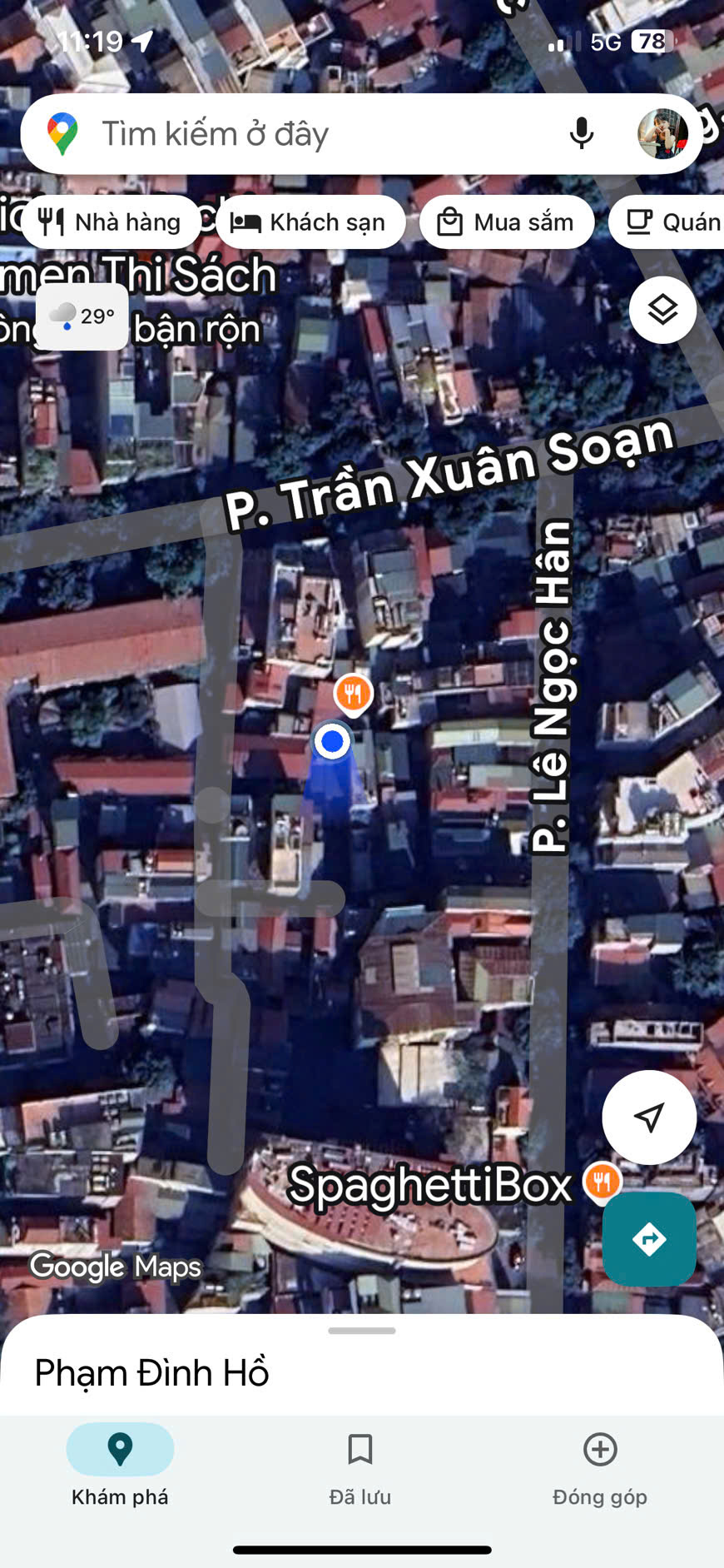Start voice search with the microphone
The height and width of the screenshot is (1568, 724).
[582, 134]
